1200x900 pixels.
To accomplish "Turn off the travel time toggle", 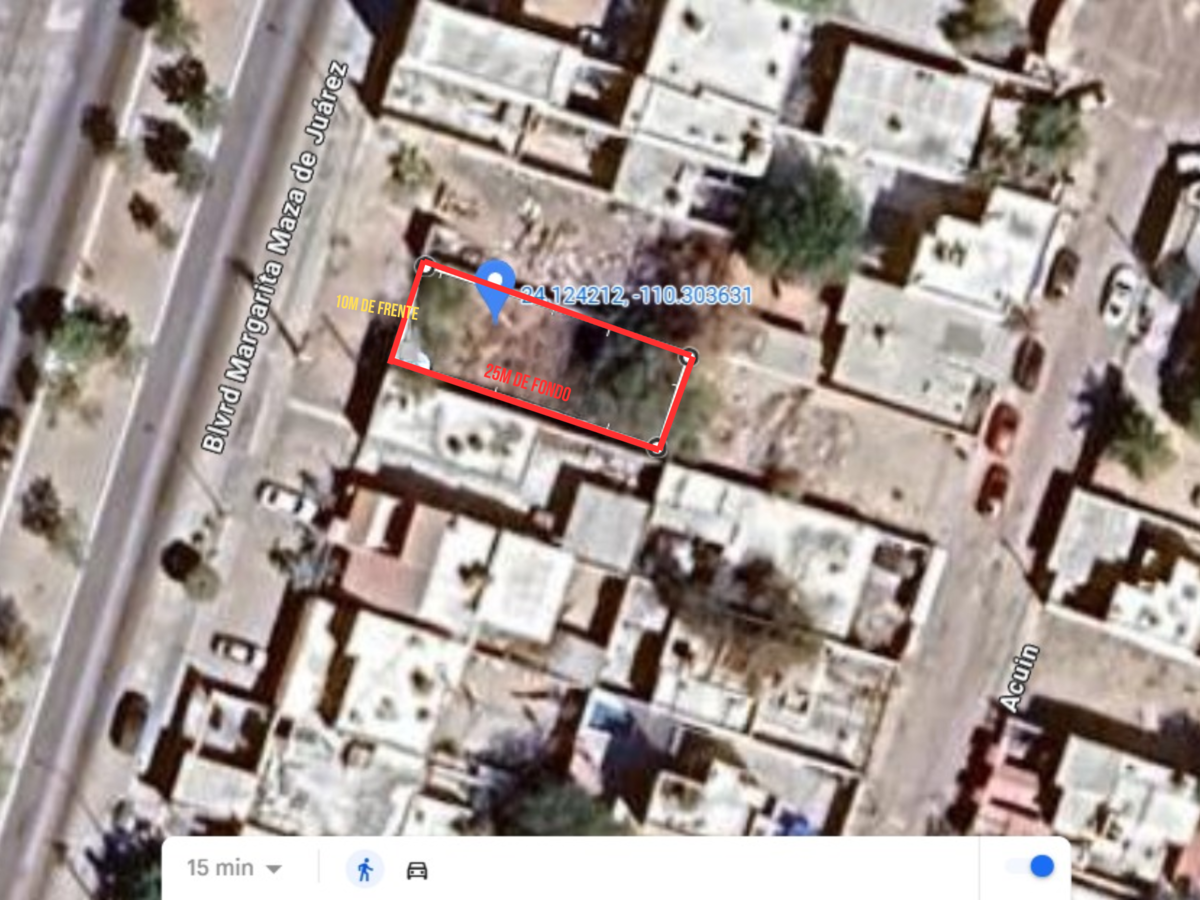I will point(1029,867).
